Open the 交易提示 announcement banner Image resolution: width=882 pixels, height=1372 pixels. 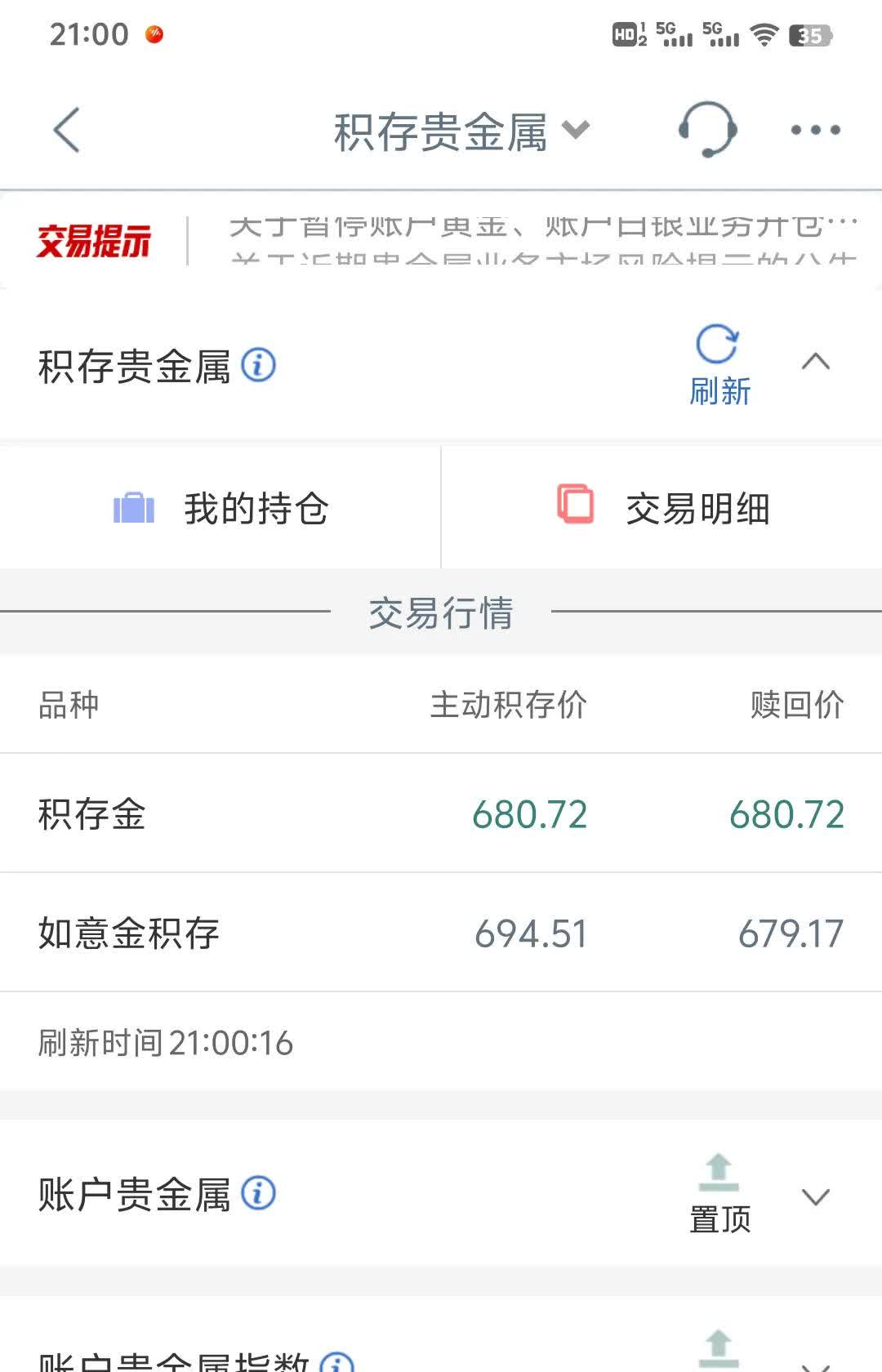[x=441, y=237]
